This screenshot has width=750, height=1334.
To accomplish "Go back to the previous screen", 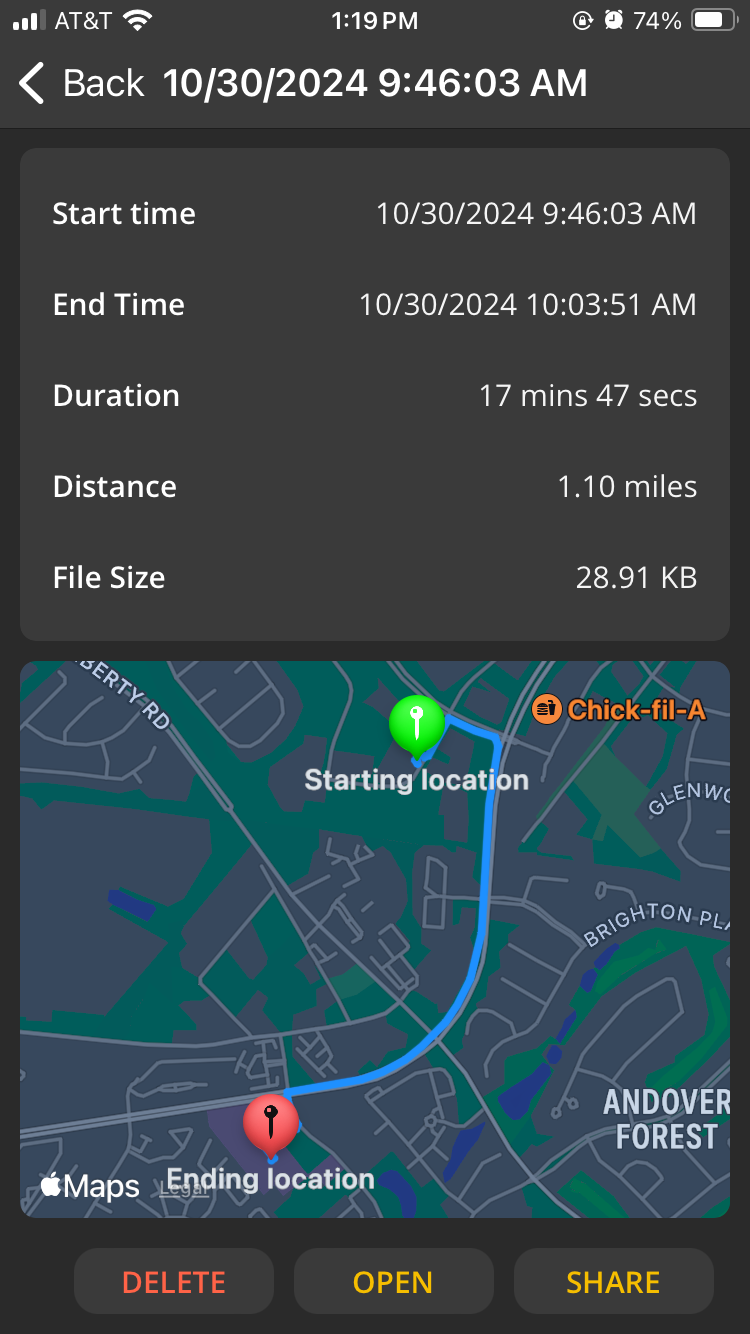I will coord(82,83).
